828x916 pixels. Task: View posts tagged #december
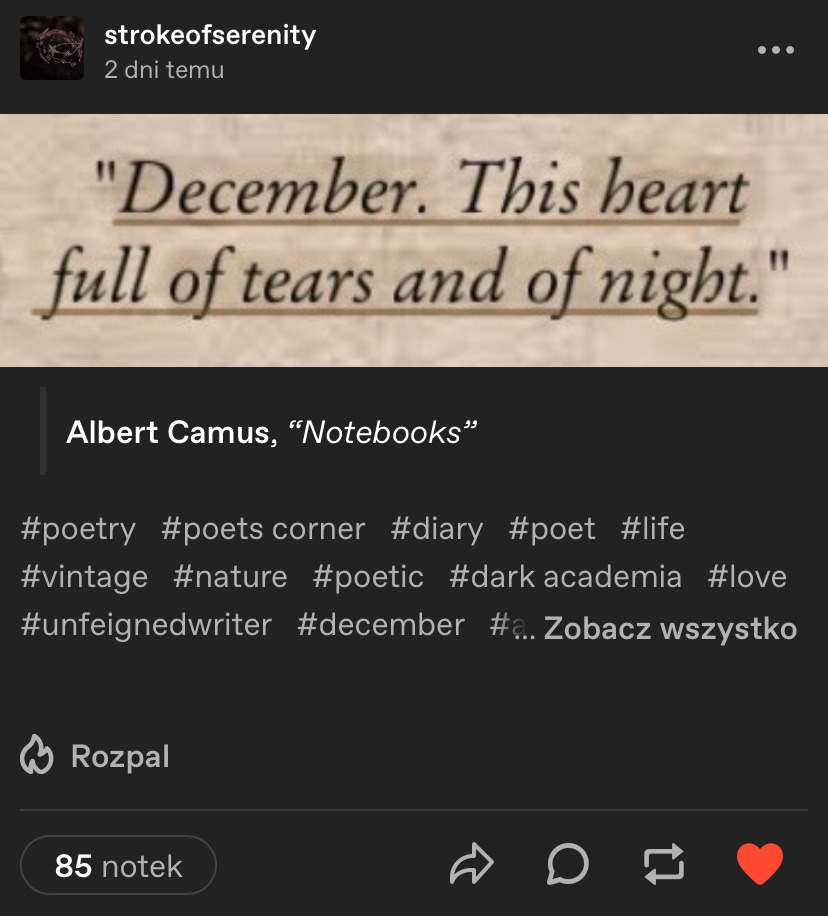pyautogui.click(x=380, y=625)
